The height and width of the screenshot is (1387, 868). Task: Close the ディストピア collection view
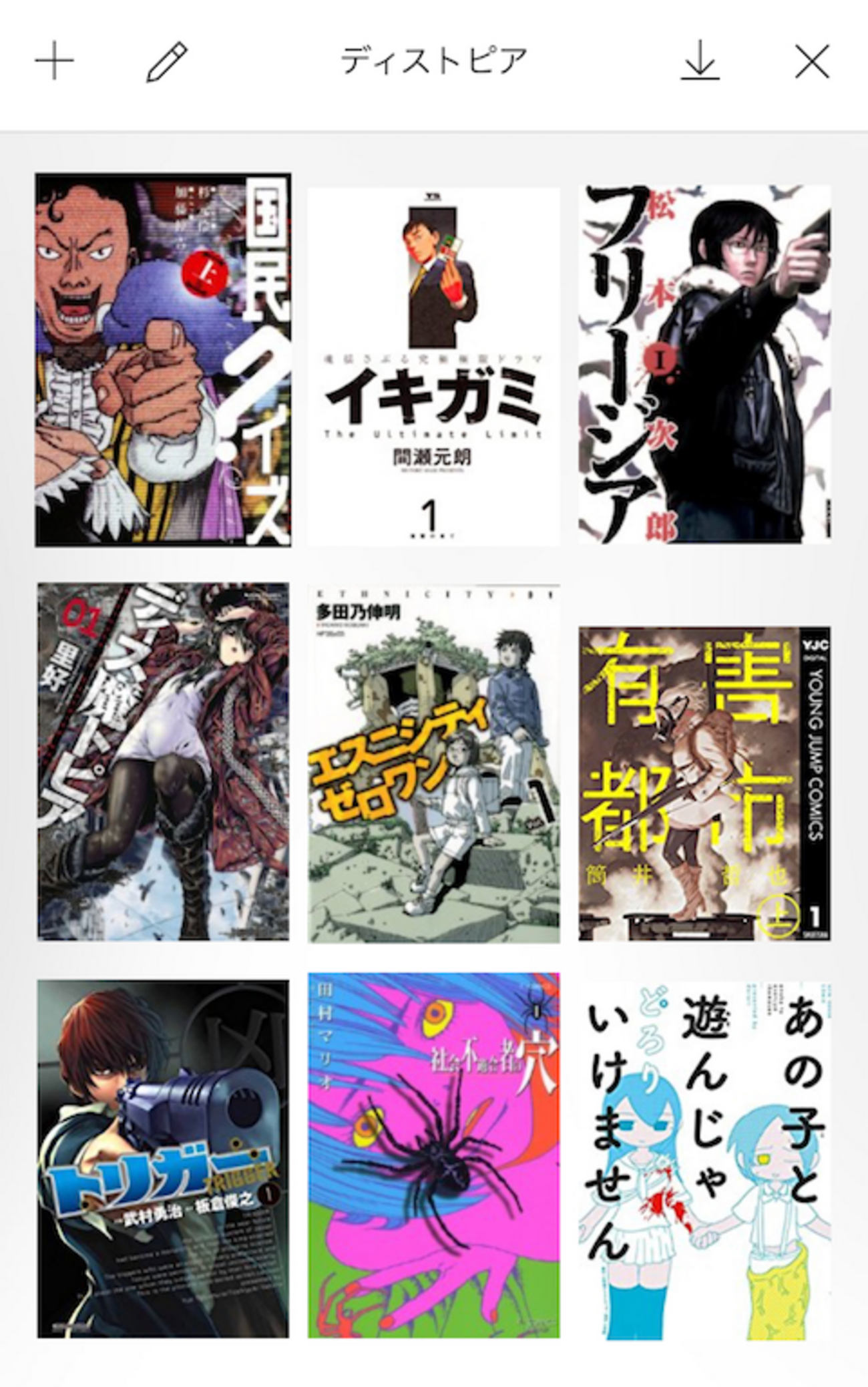pos(812,62)
